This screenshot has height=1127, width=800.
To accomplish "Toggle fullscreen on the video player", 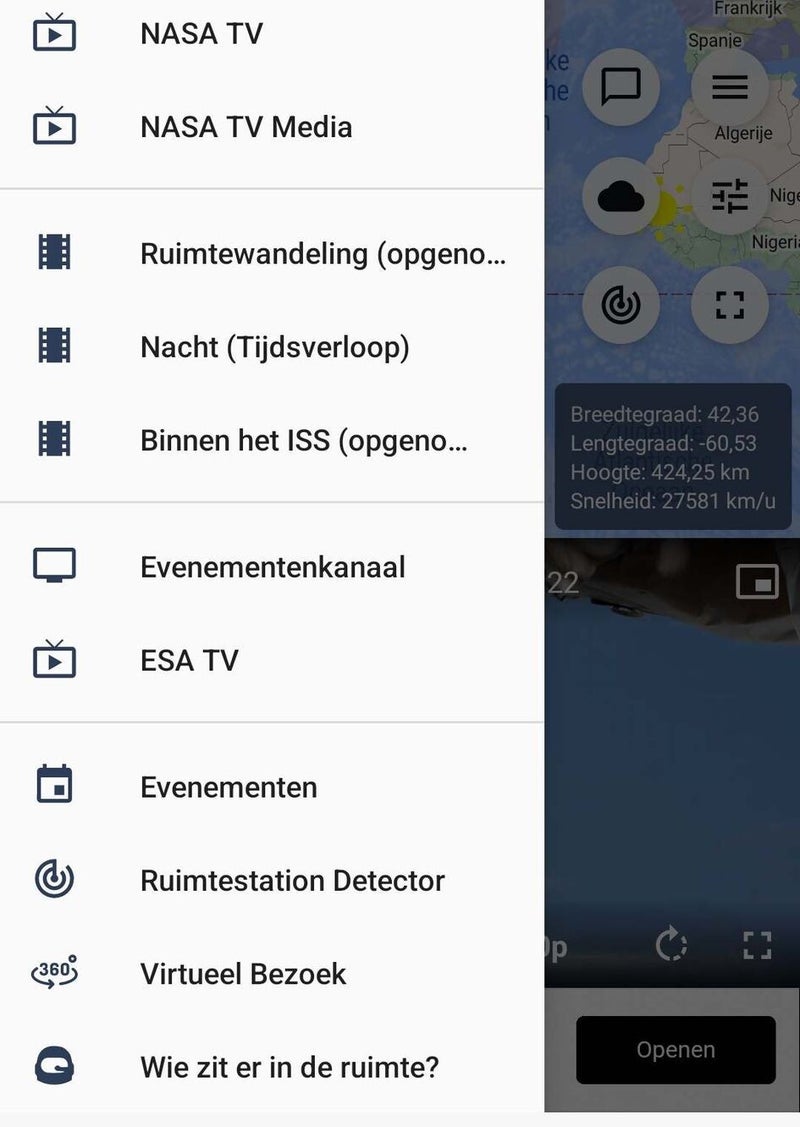I will 758,944.
